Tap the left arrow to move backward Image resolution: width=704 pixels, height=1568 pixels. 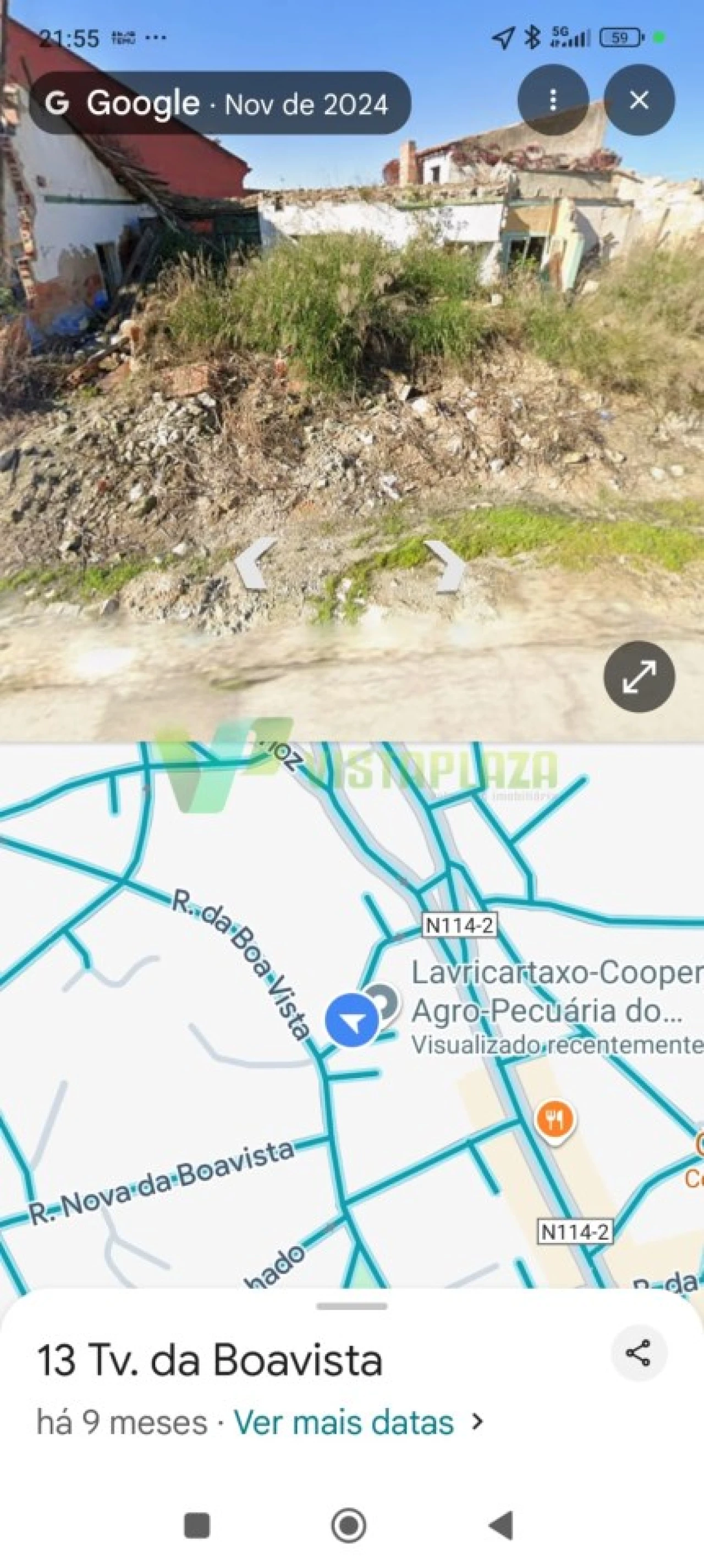point(251,566)
